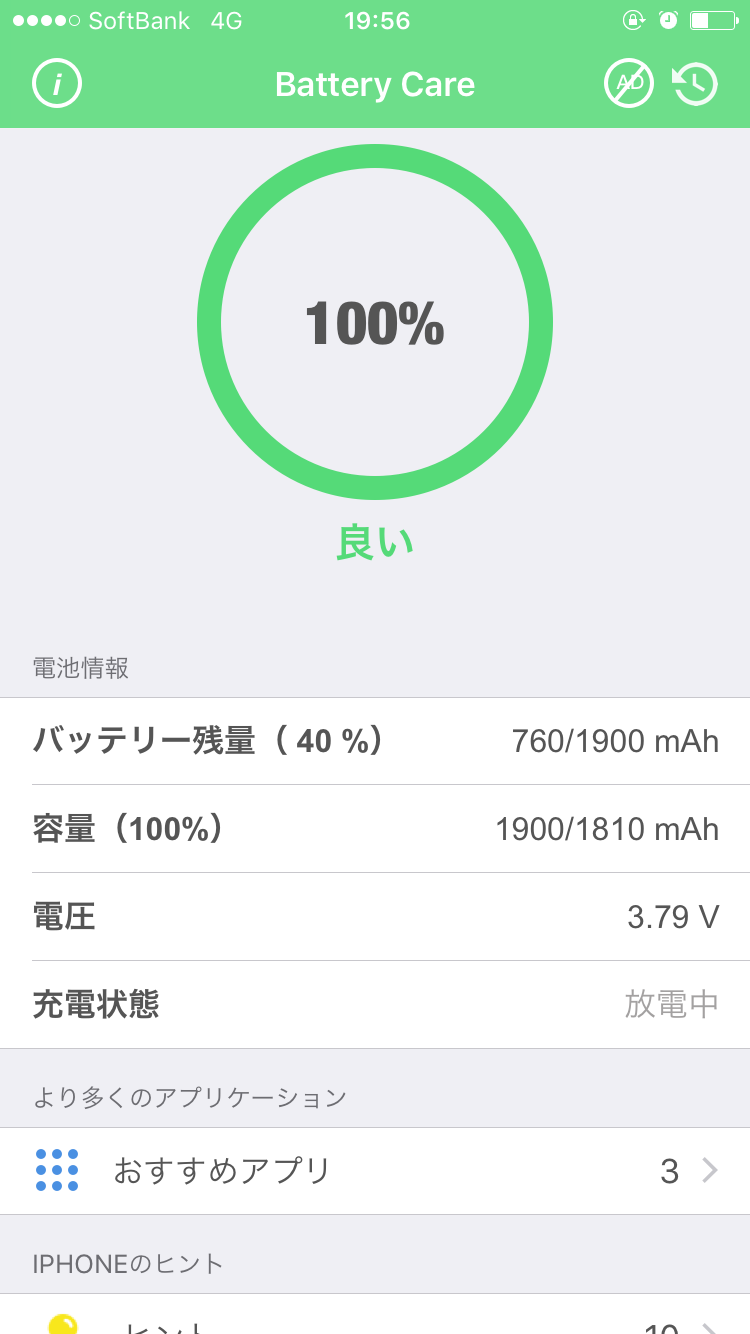Open the ヒント row

375,1314
